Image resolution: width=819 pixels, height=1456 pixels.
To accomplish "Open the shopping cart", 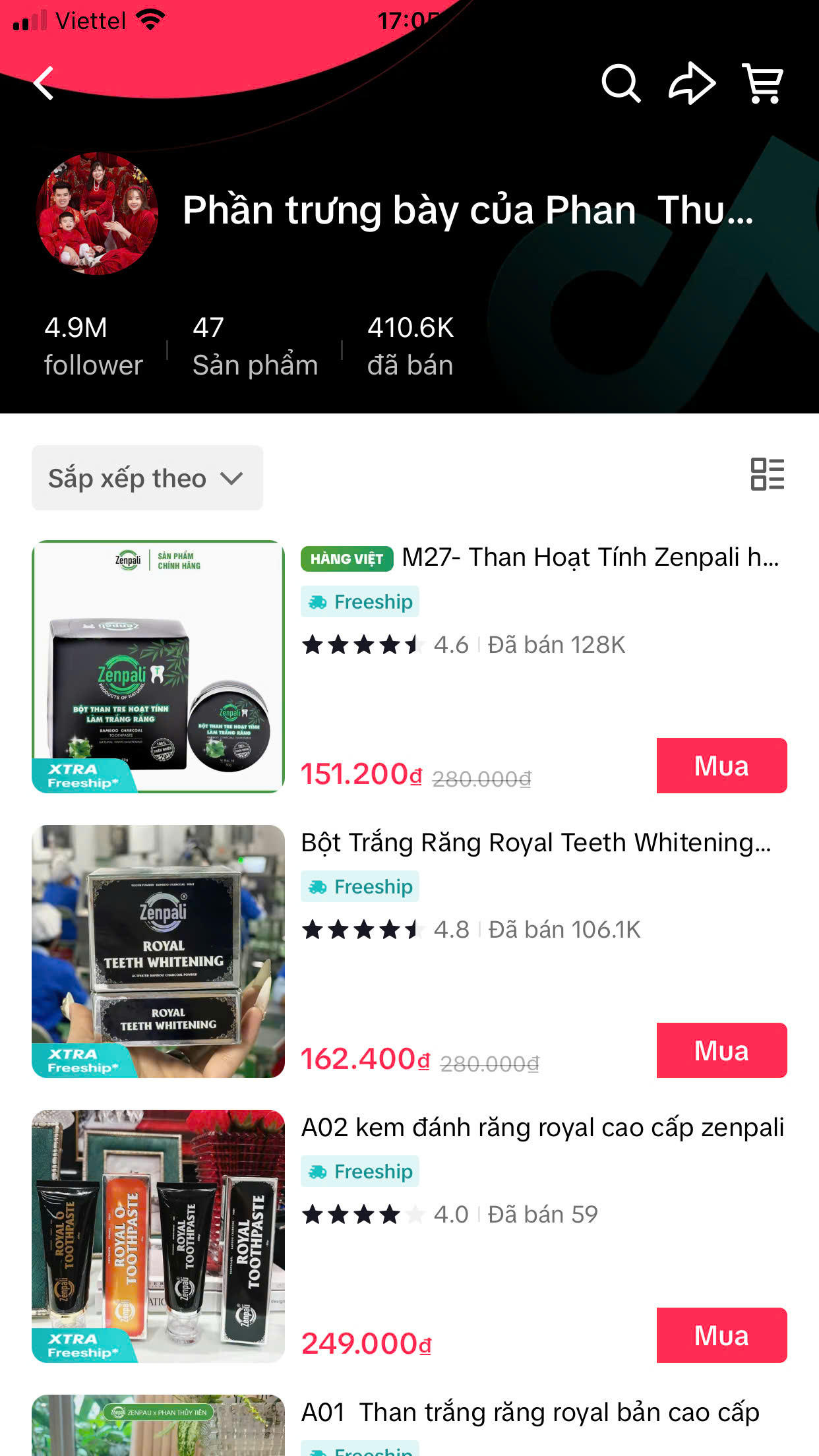I will (x=763, y=84).
